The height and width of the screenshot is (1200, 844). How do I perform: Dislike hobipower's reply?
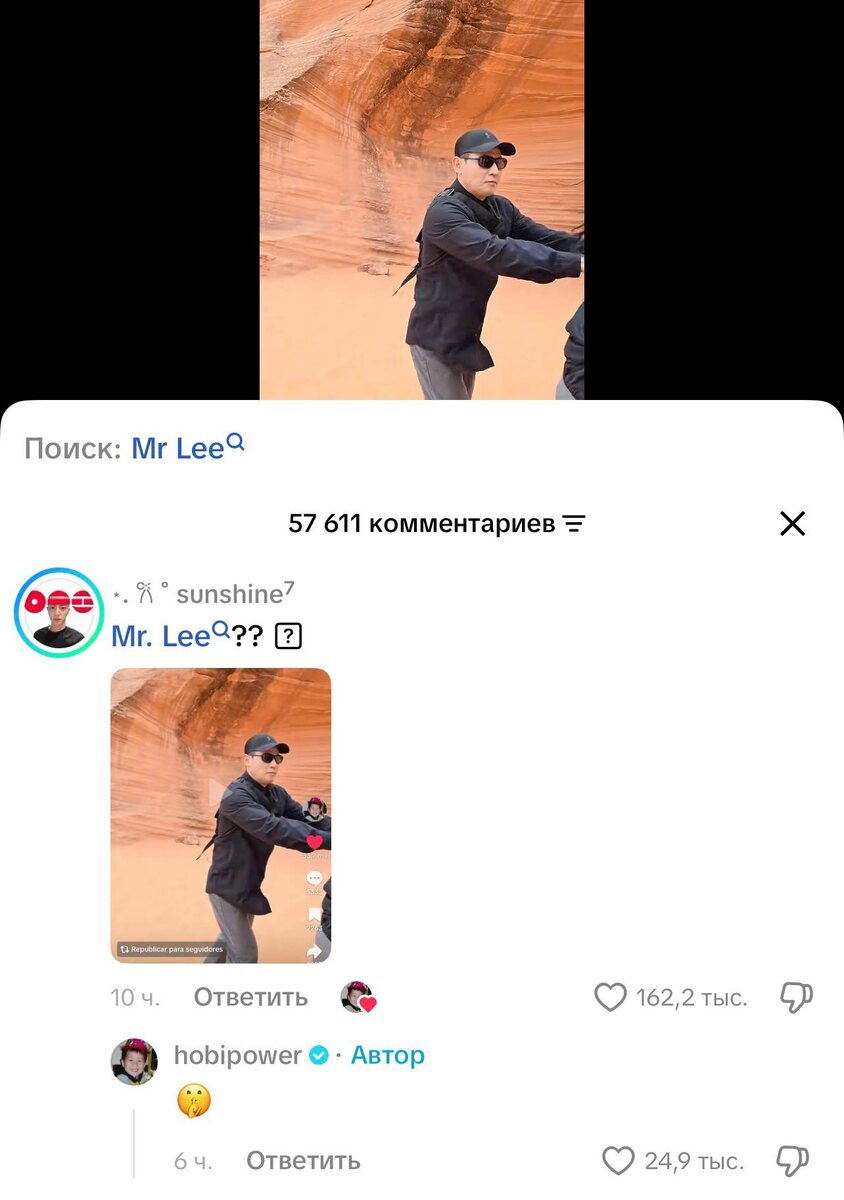(793, 1161)
